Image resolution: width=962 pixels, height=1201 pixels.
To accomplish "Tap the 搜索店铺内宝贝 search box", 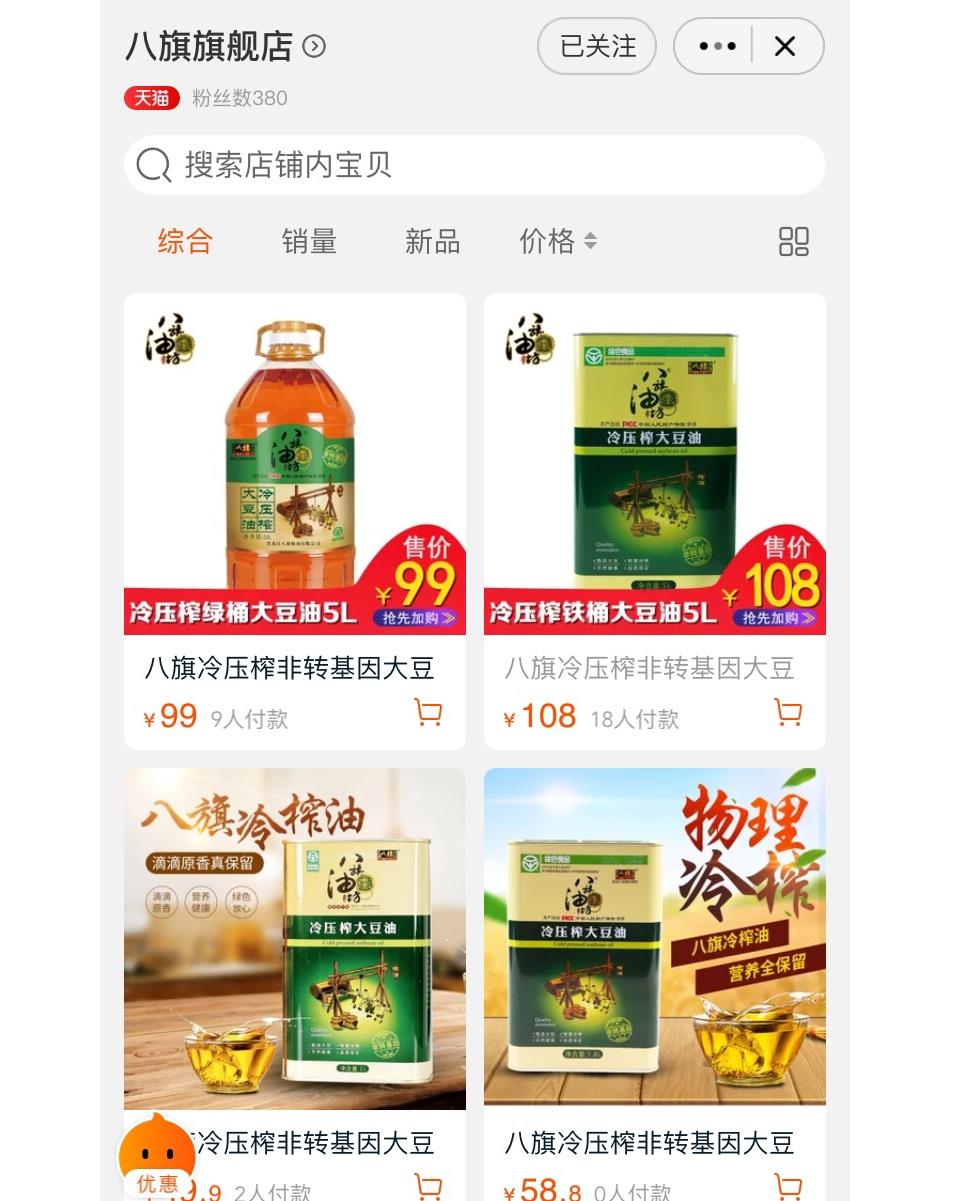I will pos(474,165).
